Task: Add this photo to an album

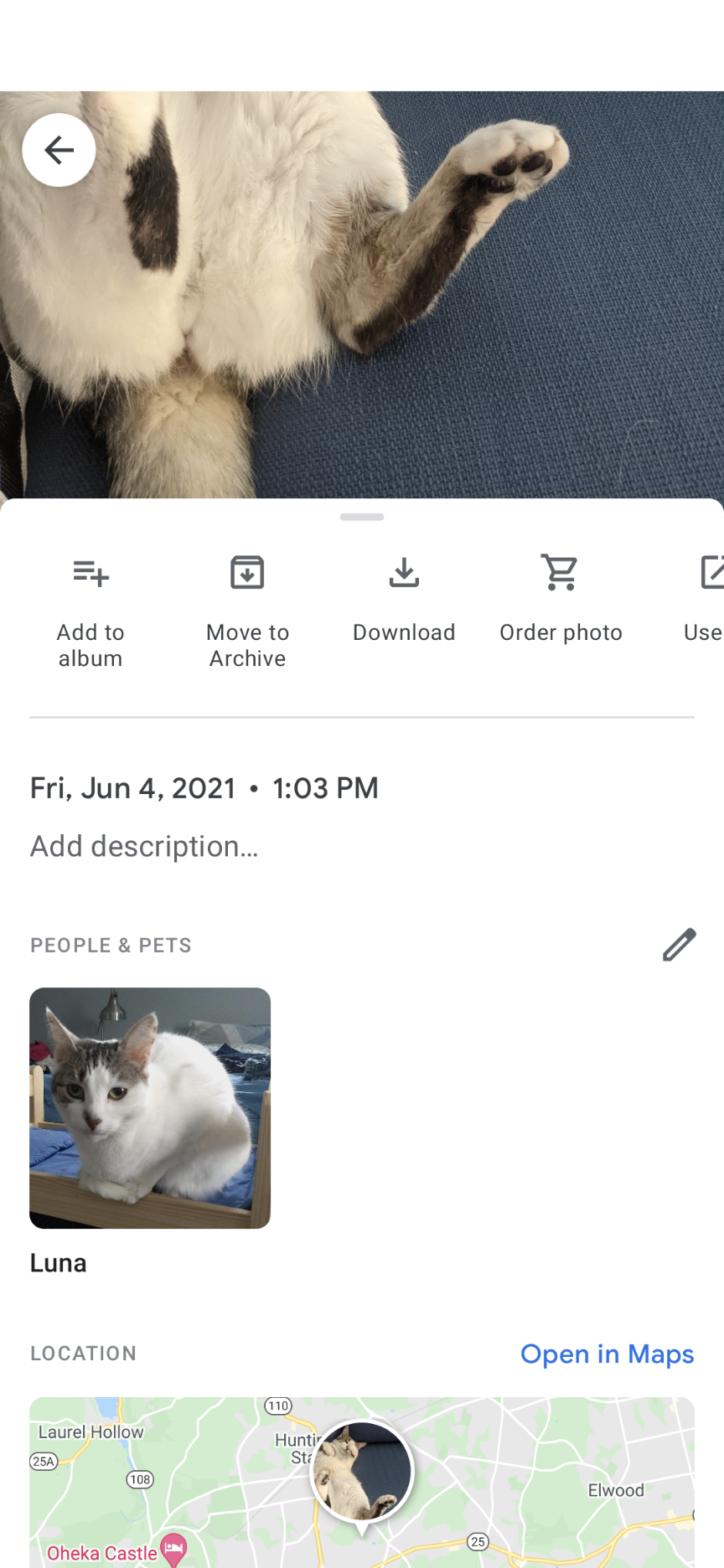Action: 90,609
